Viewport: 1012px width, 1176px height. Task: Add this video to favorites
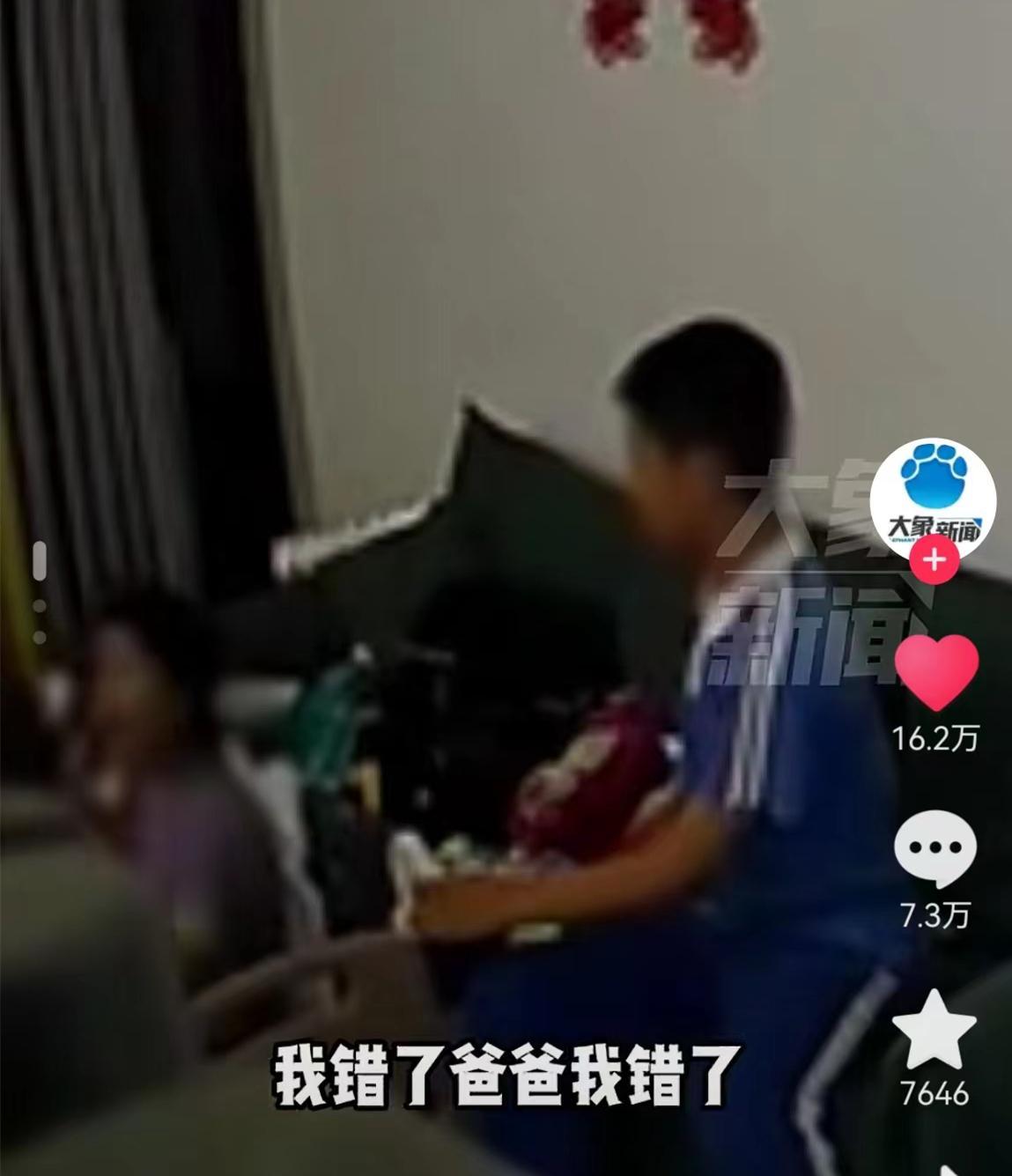(x=934, y=1030)
